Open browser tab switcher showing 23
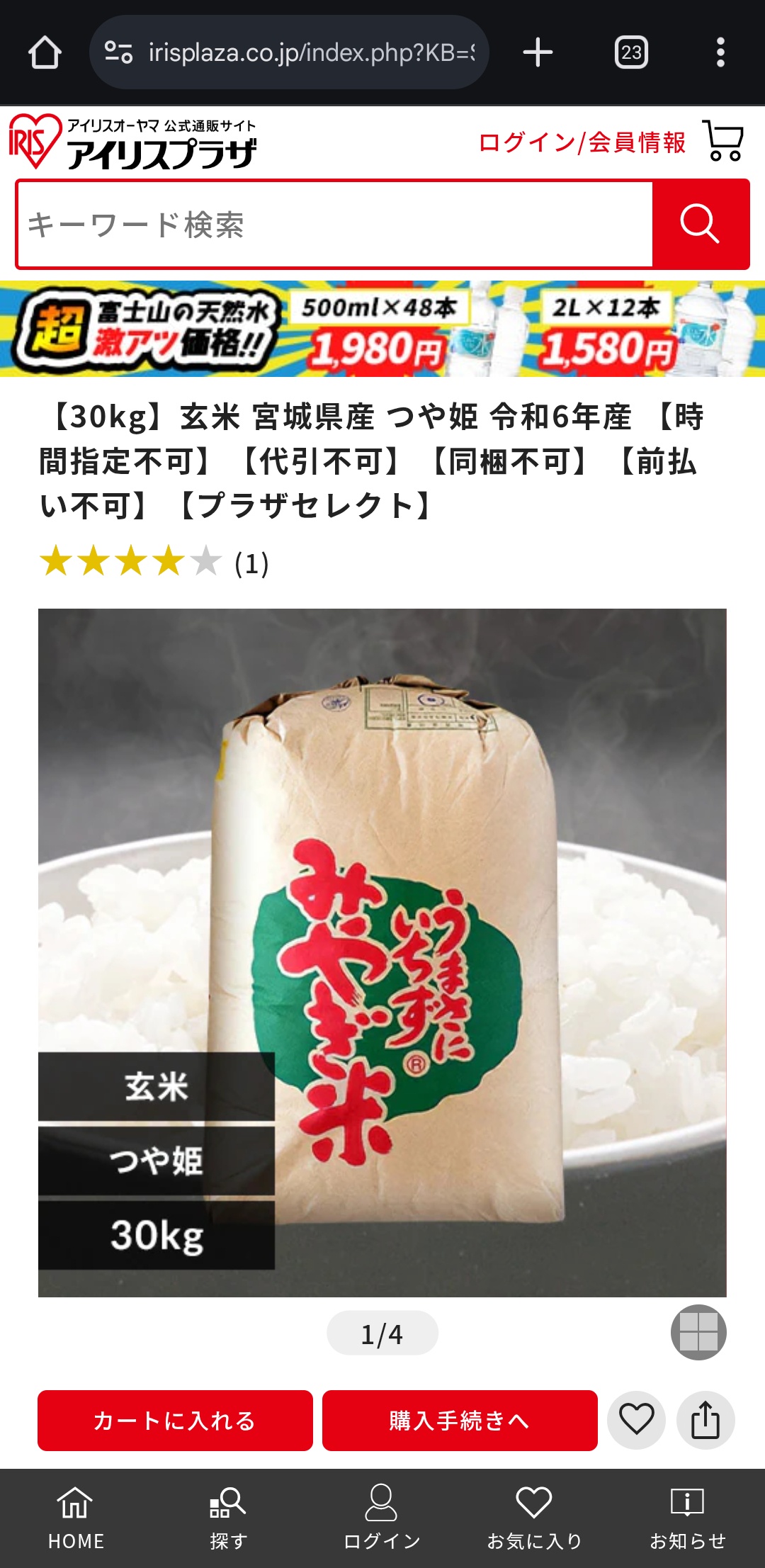Screen dimensions: 765x1568 [631, 52]
